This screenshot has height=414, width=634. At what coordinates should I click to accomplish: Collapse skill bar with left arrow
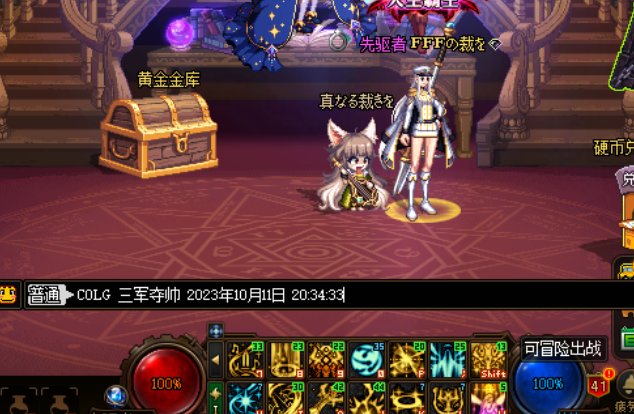point(216,360)
